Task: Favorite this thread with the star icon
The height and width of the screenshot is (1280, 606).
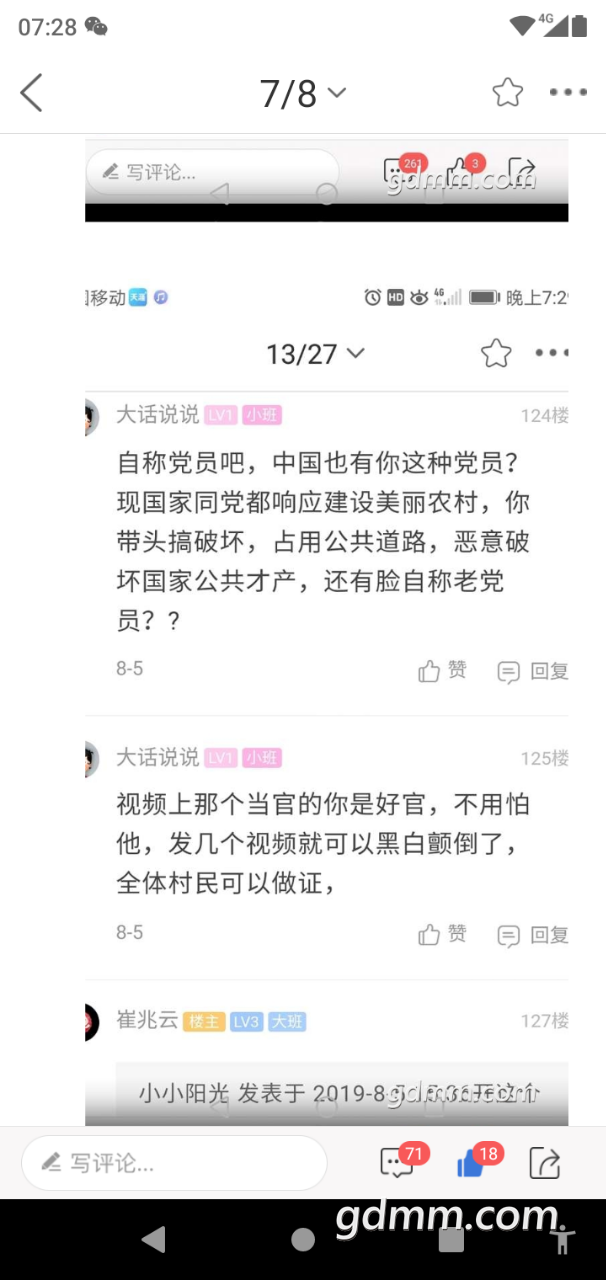Action: [508, 93]
